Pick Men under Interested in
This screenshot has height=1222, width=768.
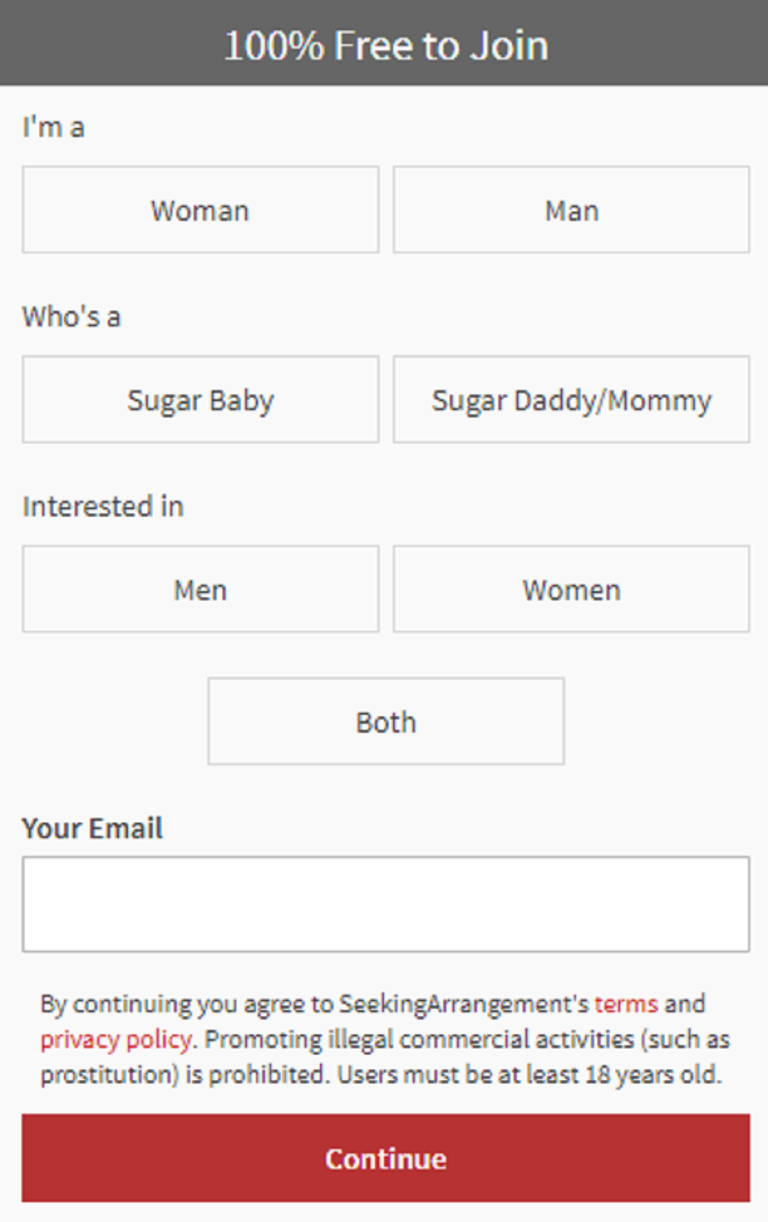coord(200,589)
